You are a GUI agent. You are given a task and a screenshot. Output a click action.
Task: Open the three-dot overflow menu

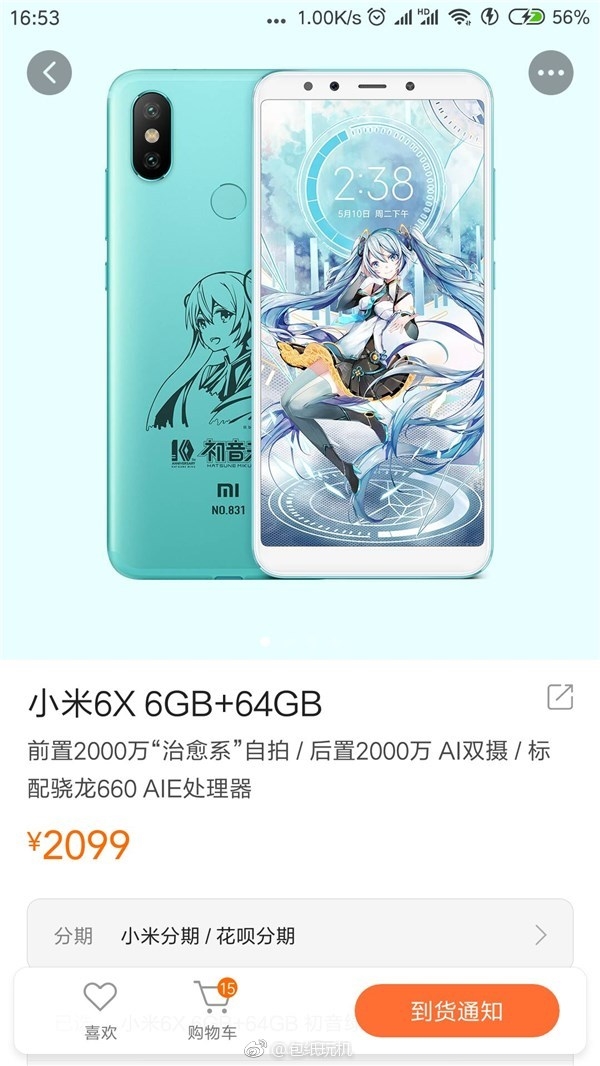click(550, 73)
